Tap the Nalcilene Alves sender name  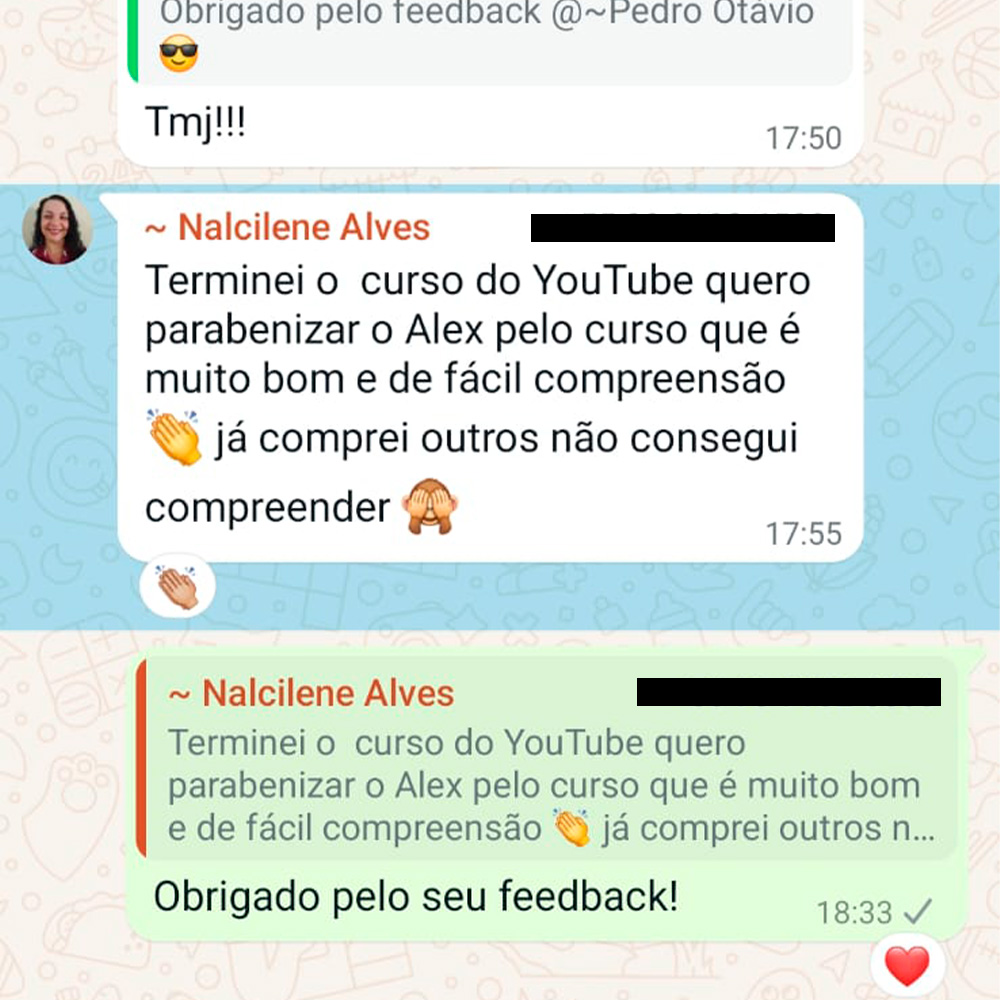coord(288,228)
